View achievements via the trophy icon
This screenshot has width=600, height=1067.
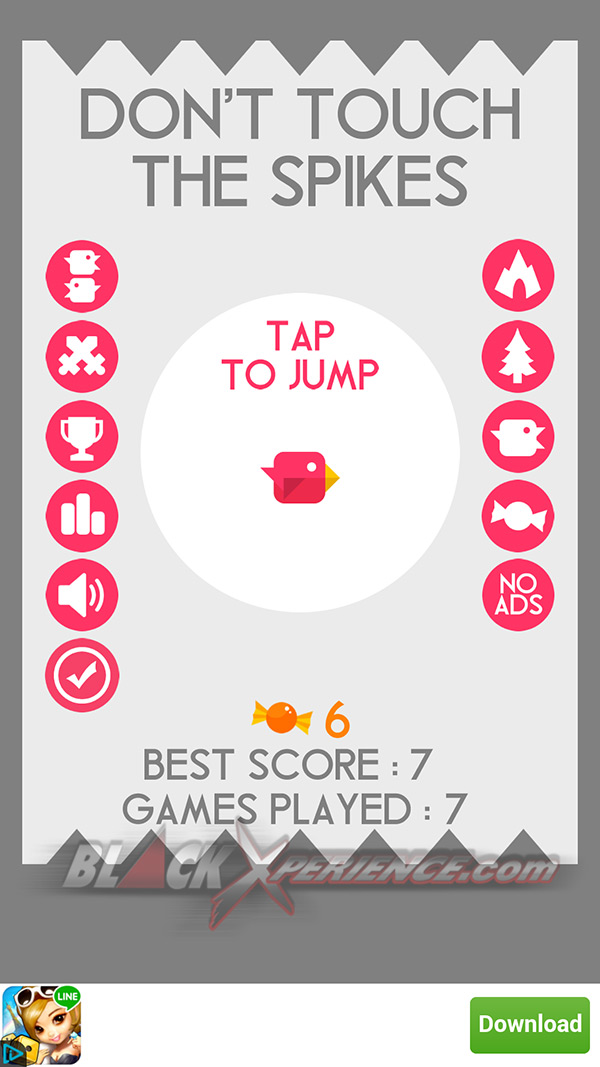pyautogui.click(x=82, y=436)
